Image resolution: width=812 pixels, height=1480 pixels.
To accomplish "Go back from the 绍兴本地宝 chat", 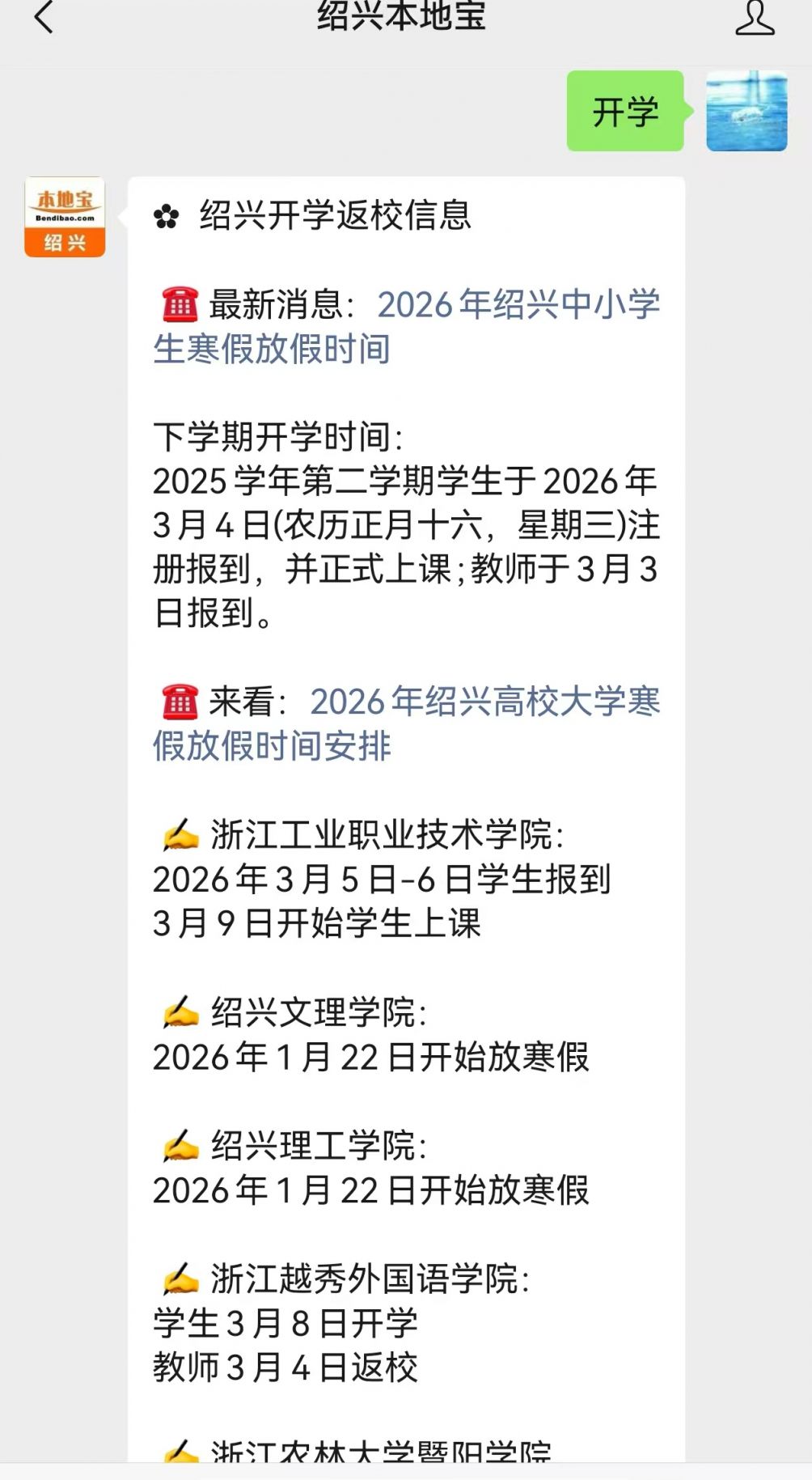I will 44,18.
